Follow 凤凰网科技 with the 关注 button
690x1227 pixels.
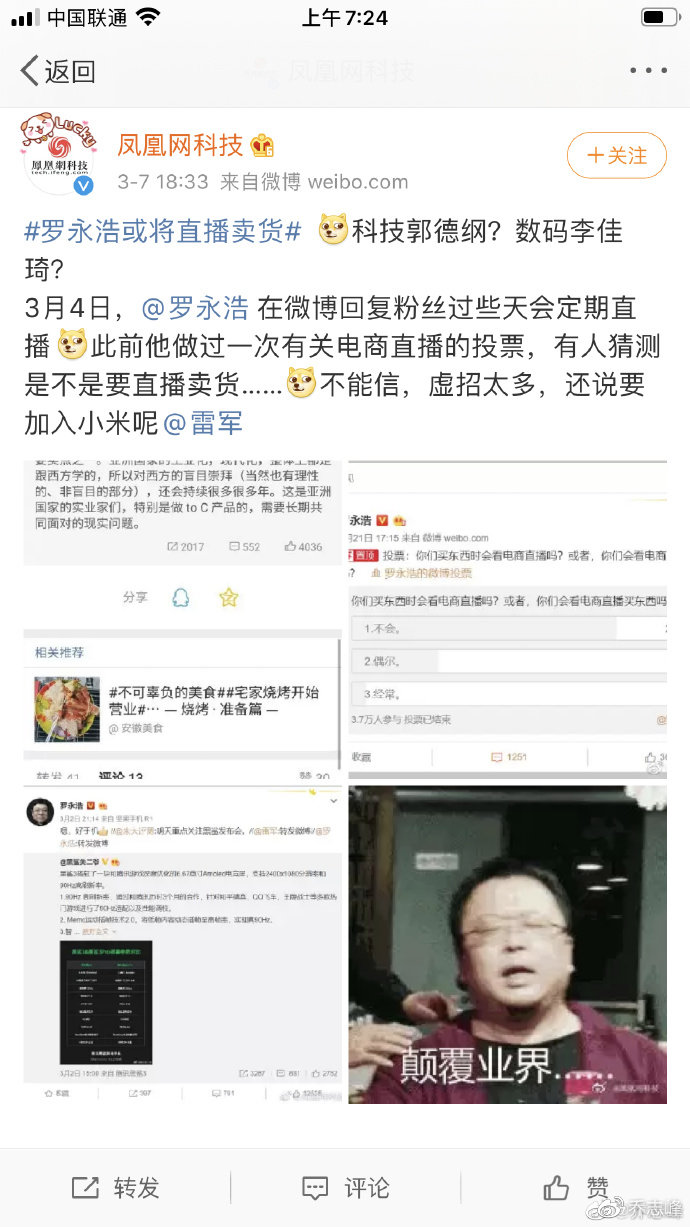[x=616, y=156]
